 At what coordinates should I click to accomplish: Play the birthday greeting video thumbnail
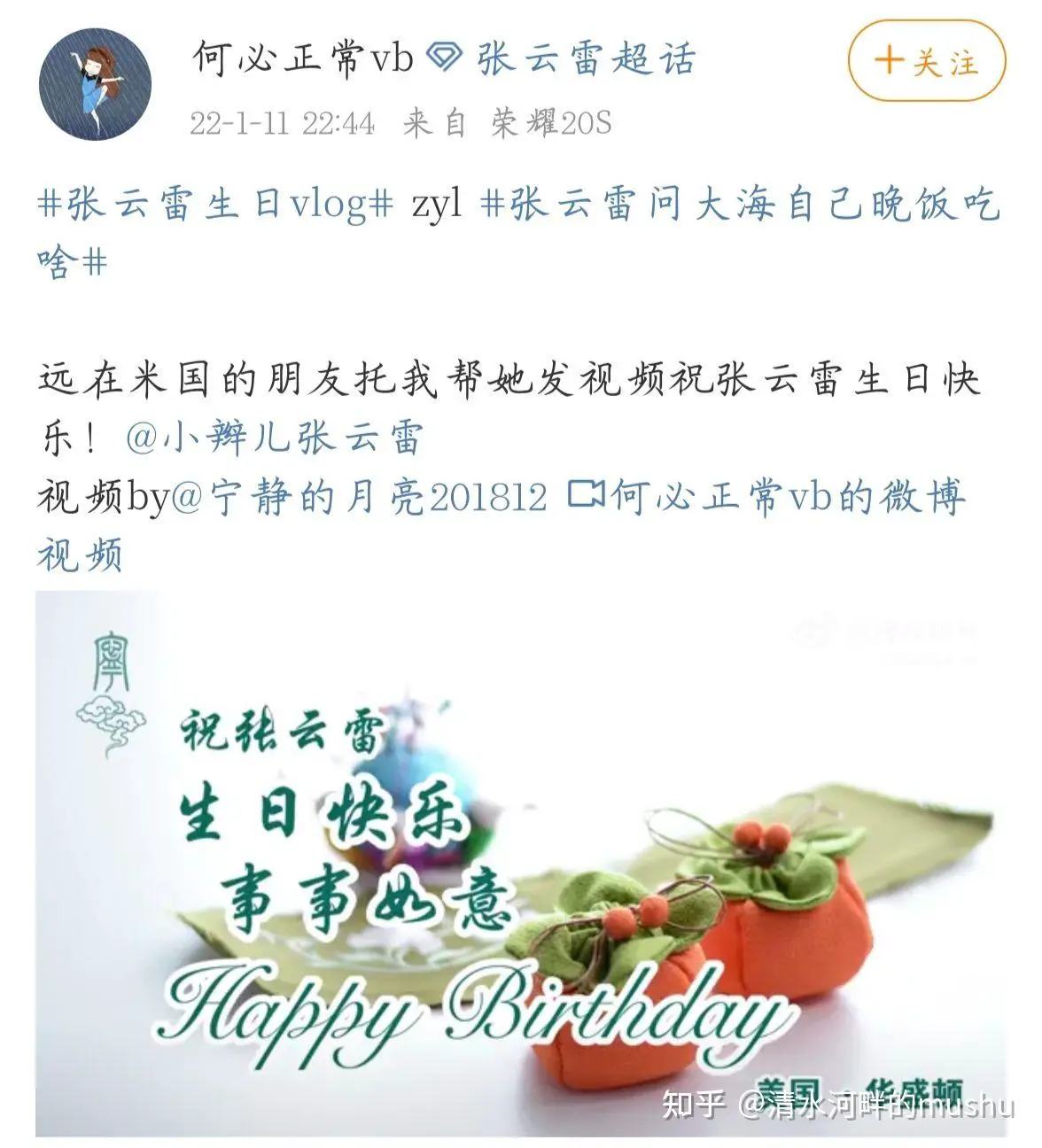click(521, 864)
